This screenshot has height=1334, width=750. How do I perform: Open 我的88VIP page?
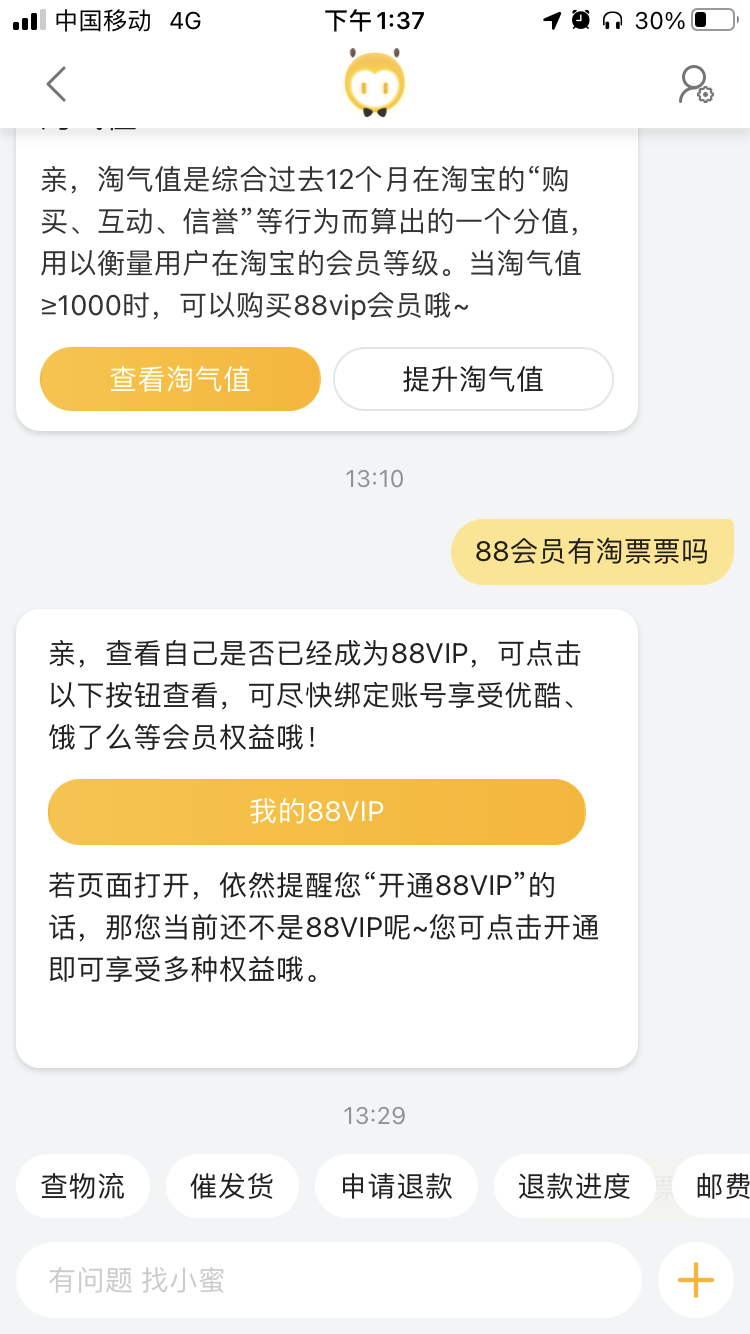pyautogui.click(x=316, y=811)
